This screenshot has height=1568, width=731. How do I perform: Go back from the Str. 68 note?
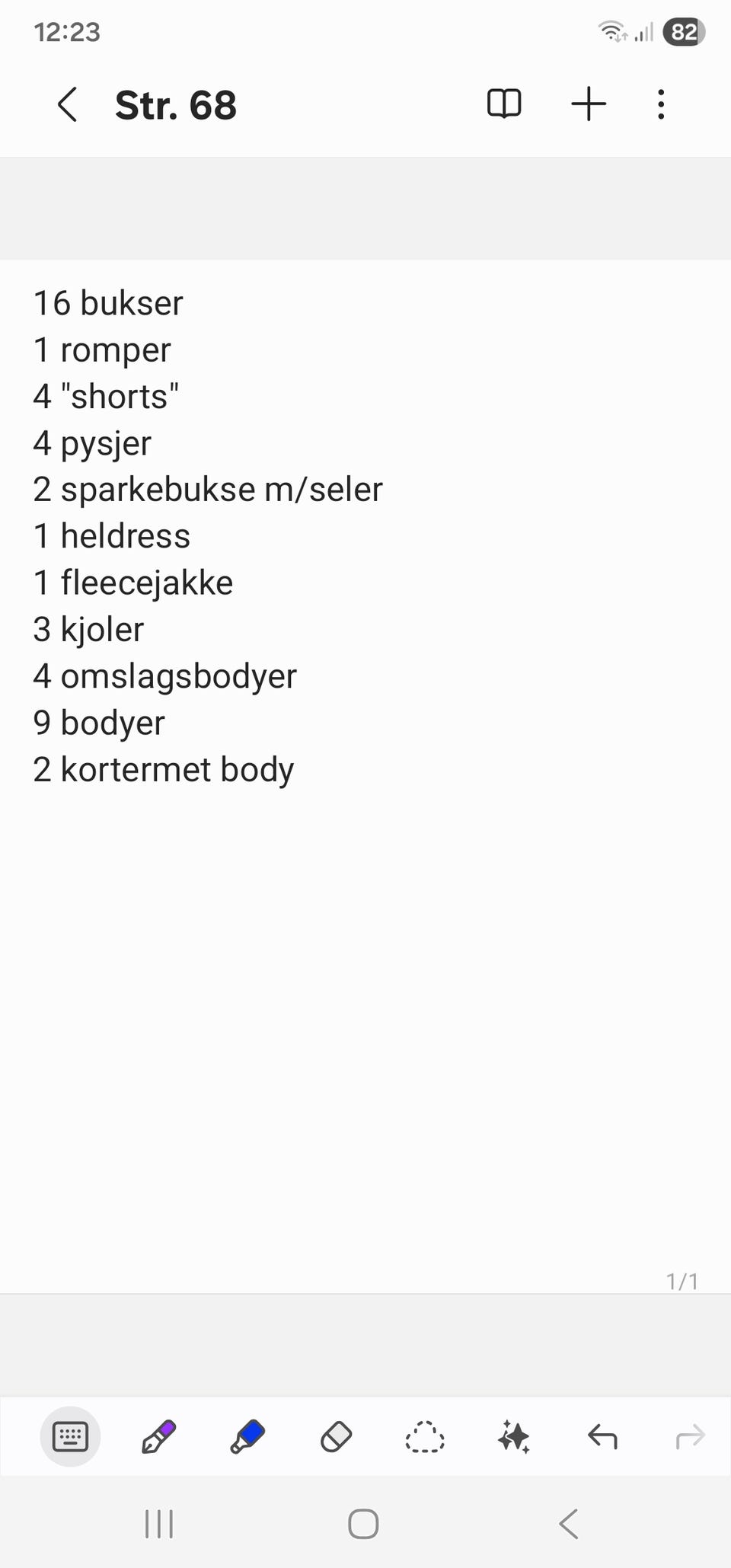(x=67, y=104)
